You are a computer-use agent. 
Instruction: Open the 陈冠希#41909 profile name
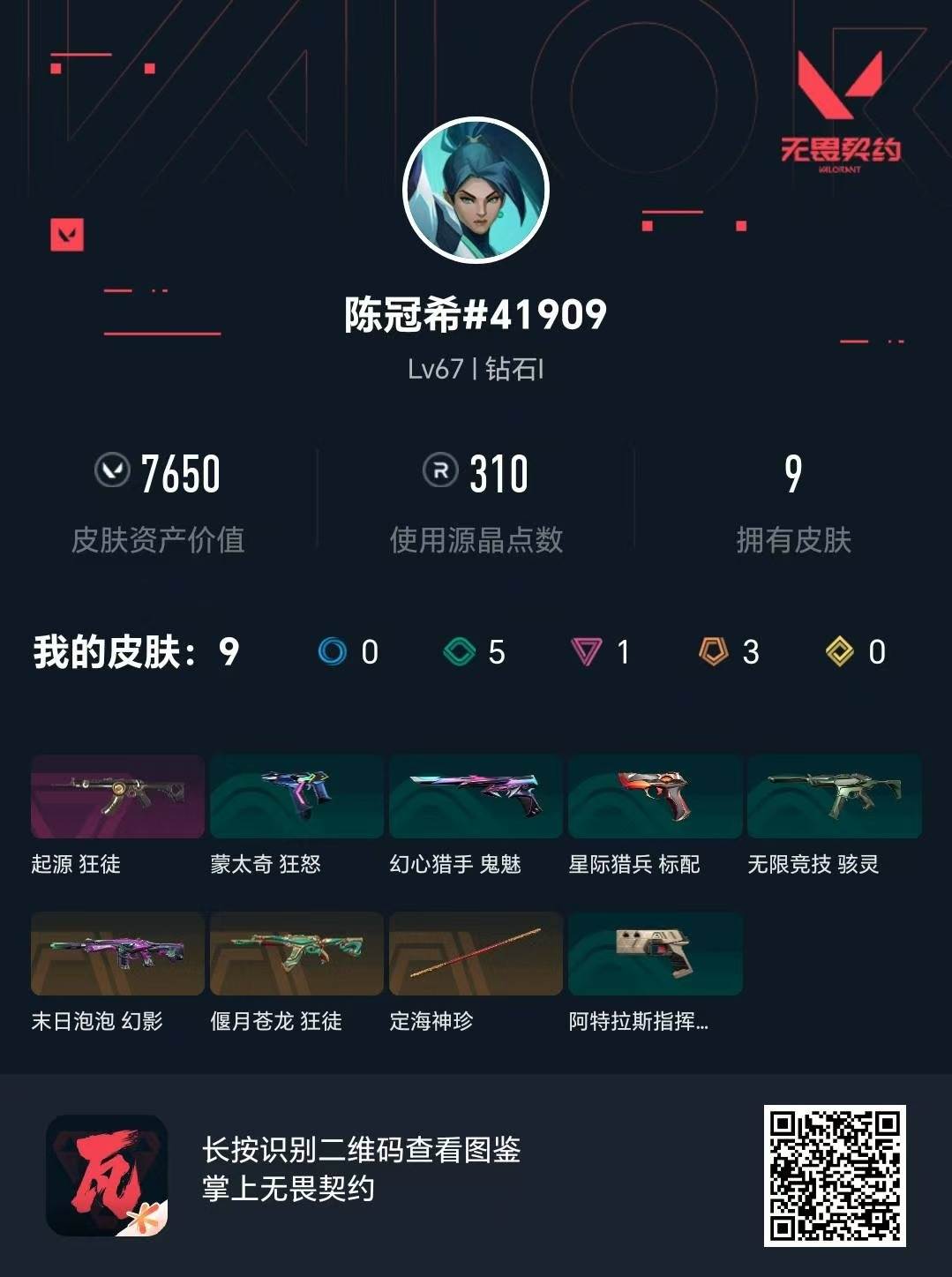coord(476,313)
